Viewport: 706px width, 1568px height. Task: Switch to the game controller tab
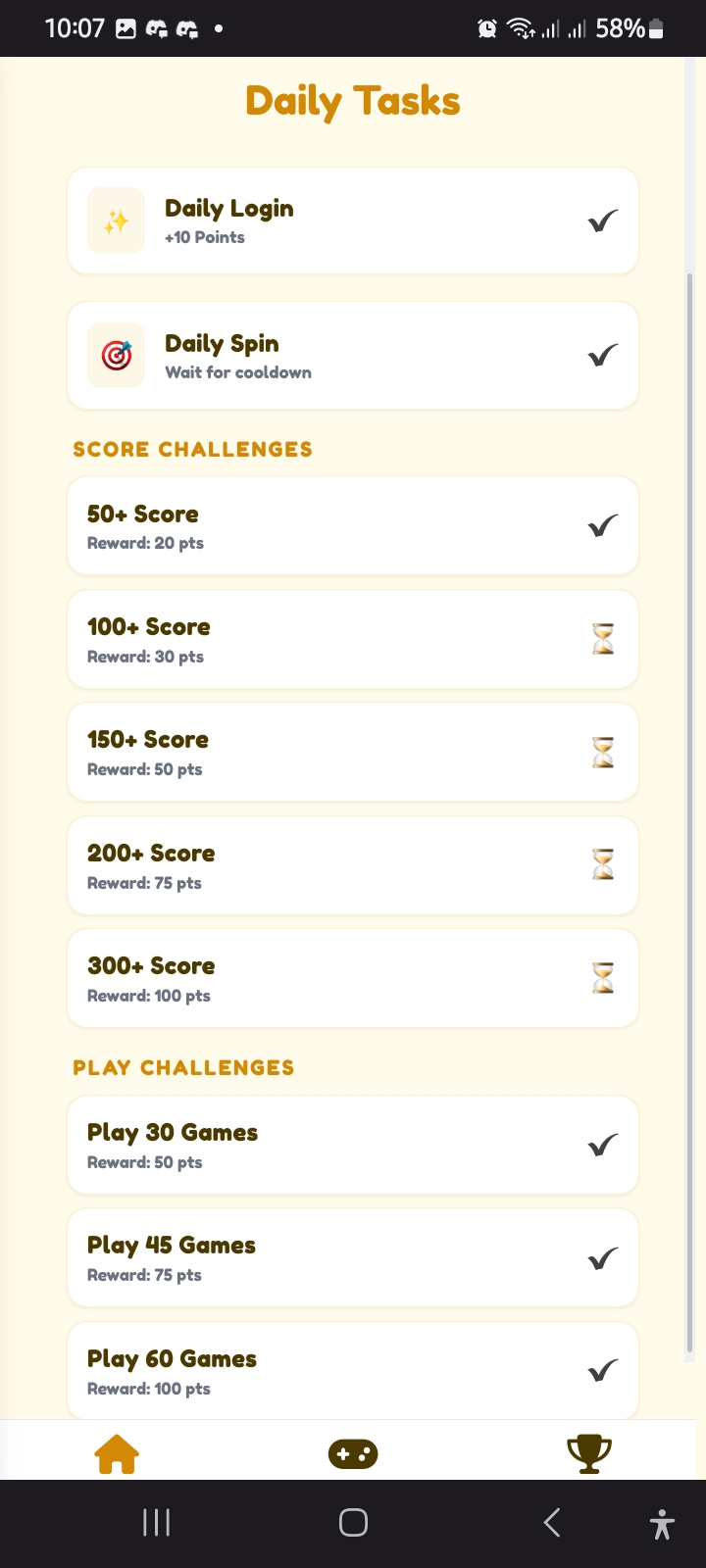pos(353,1454)
